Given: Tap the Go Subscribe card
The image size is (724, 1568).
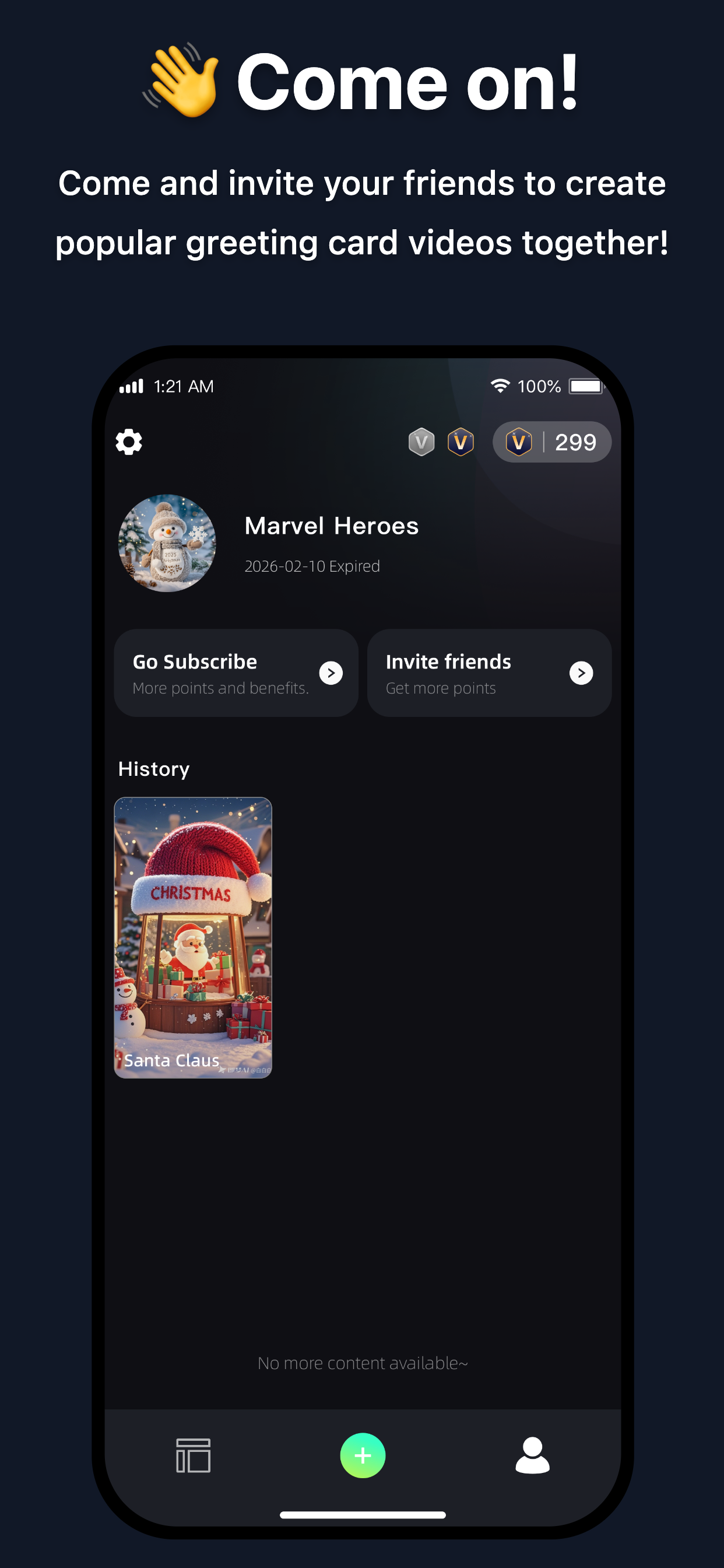Looking at the screenshot, I should [x=236, y=673].
